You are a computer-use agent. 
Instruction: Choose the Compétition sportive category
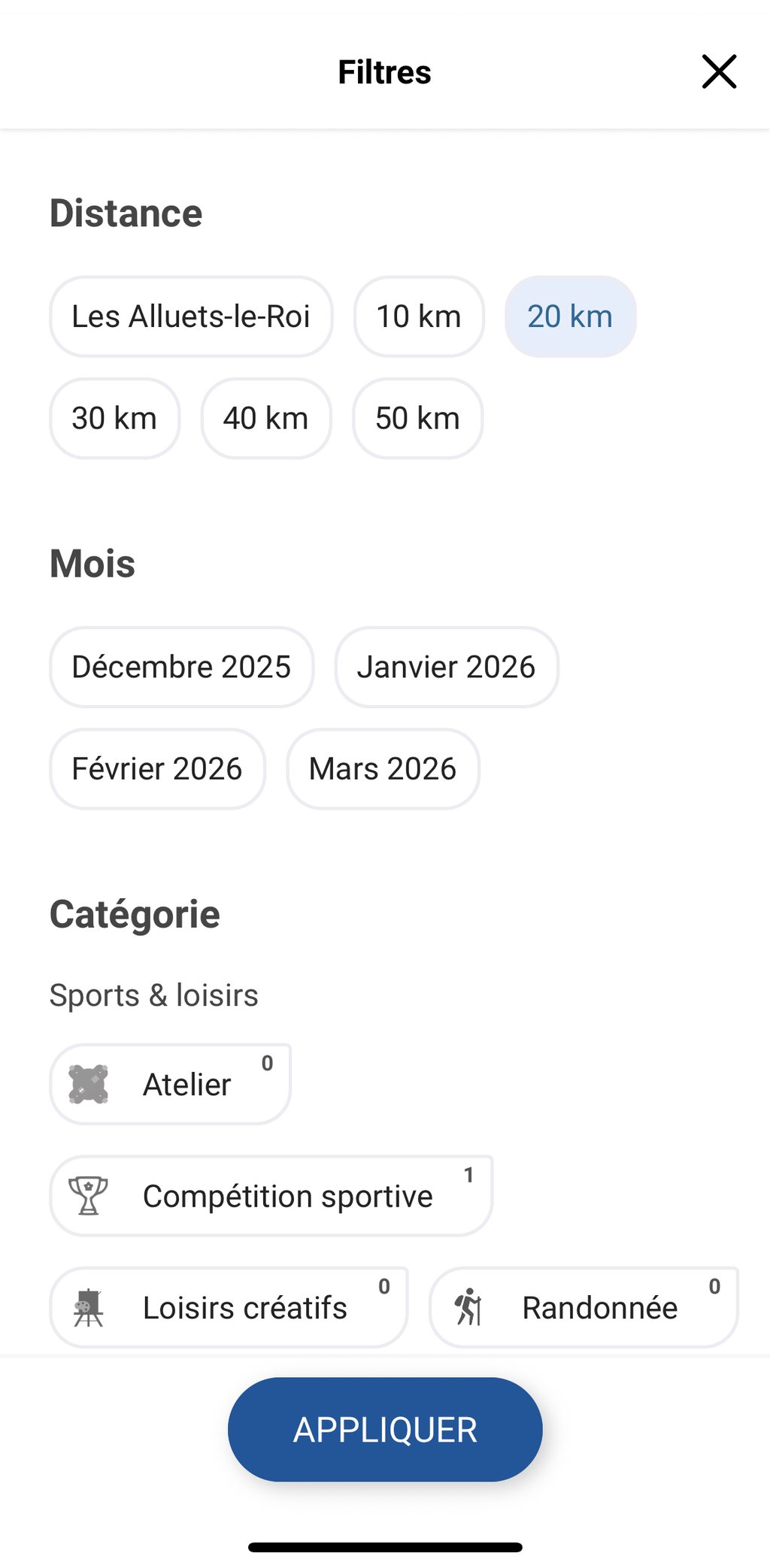pos(271,1196)
